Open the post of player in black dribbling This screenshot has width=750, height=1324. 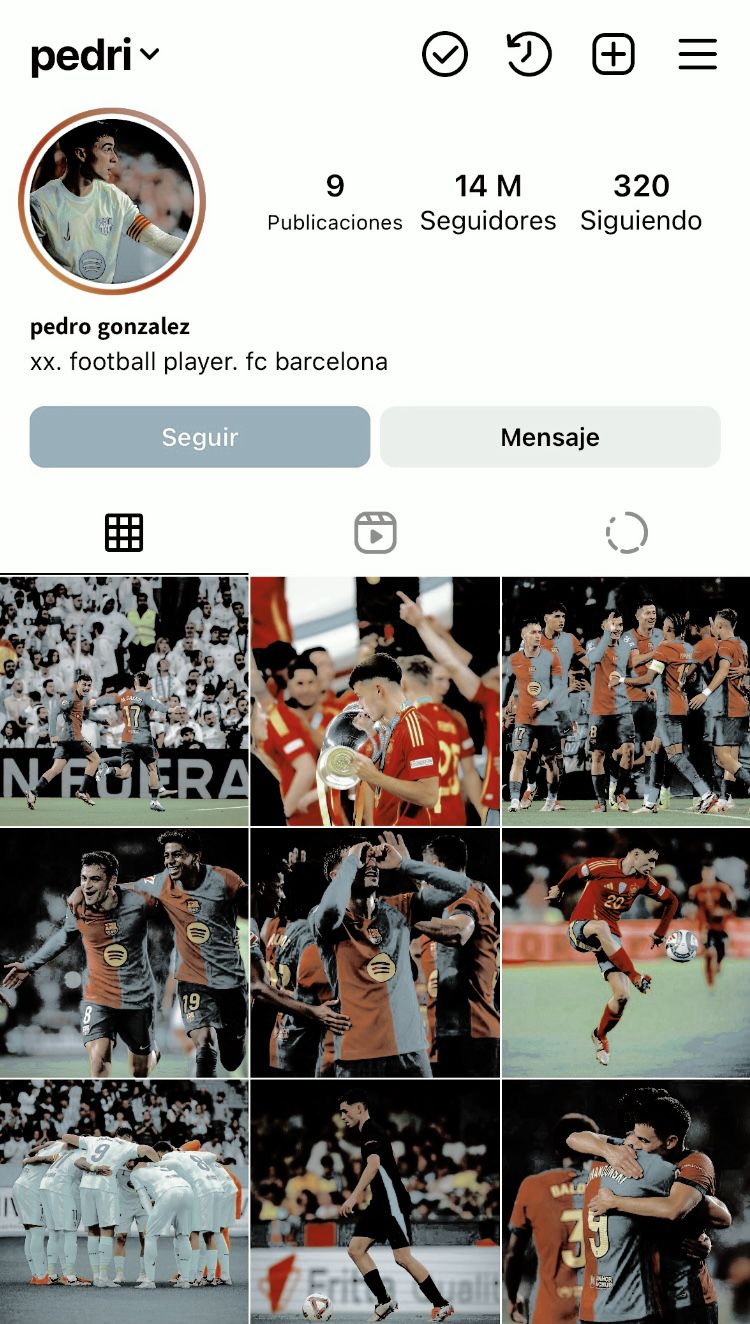pyautogui.click(x=375, y=1202)
